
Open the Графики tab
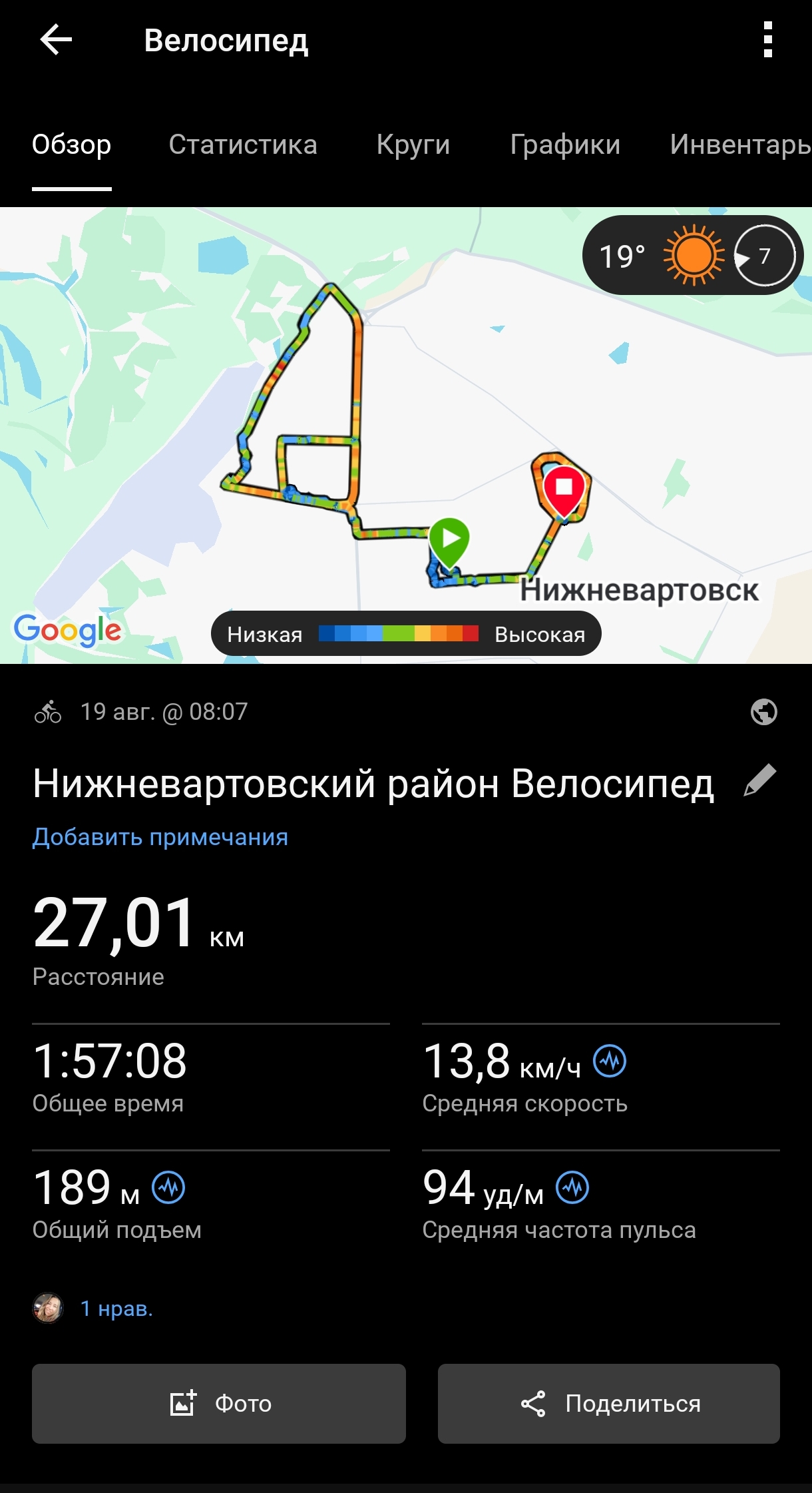[565, 145]
